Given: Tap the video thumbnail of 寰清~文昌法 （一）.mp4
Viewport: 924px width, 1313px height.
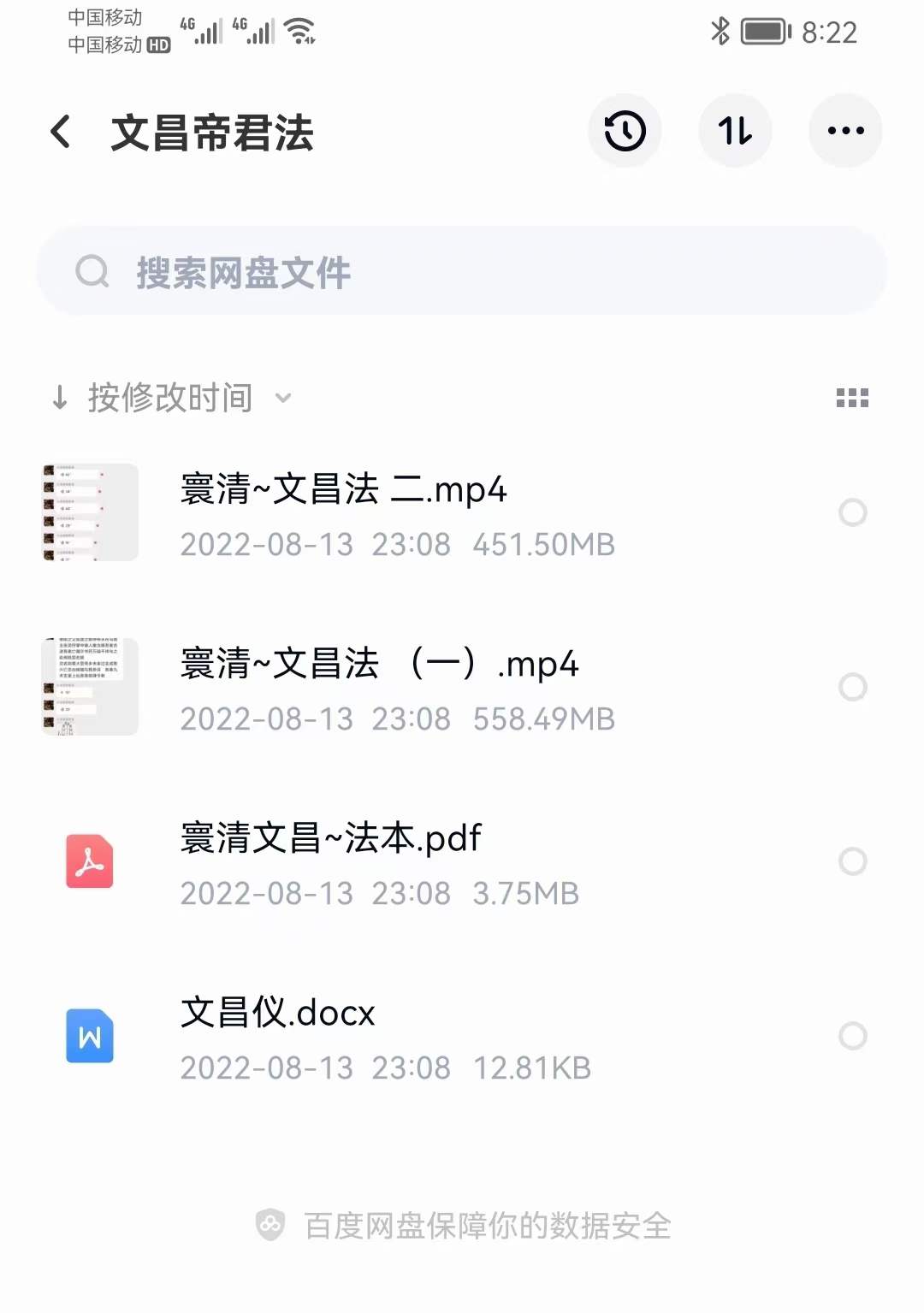Looking at the screenshot, I should pos(90,687).
